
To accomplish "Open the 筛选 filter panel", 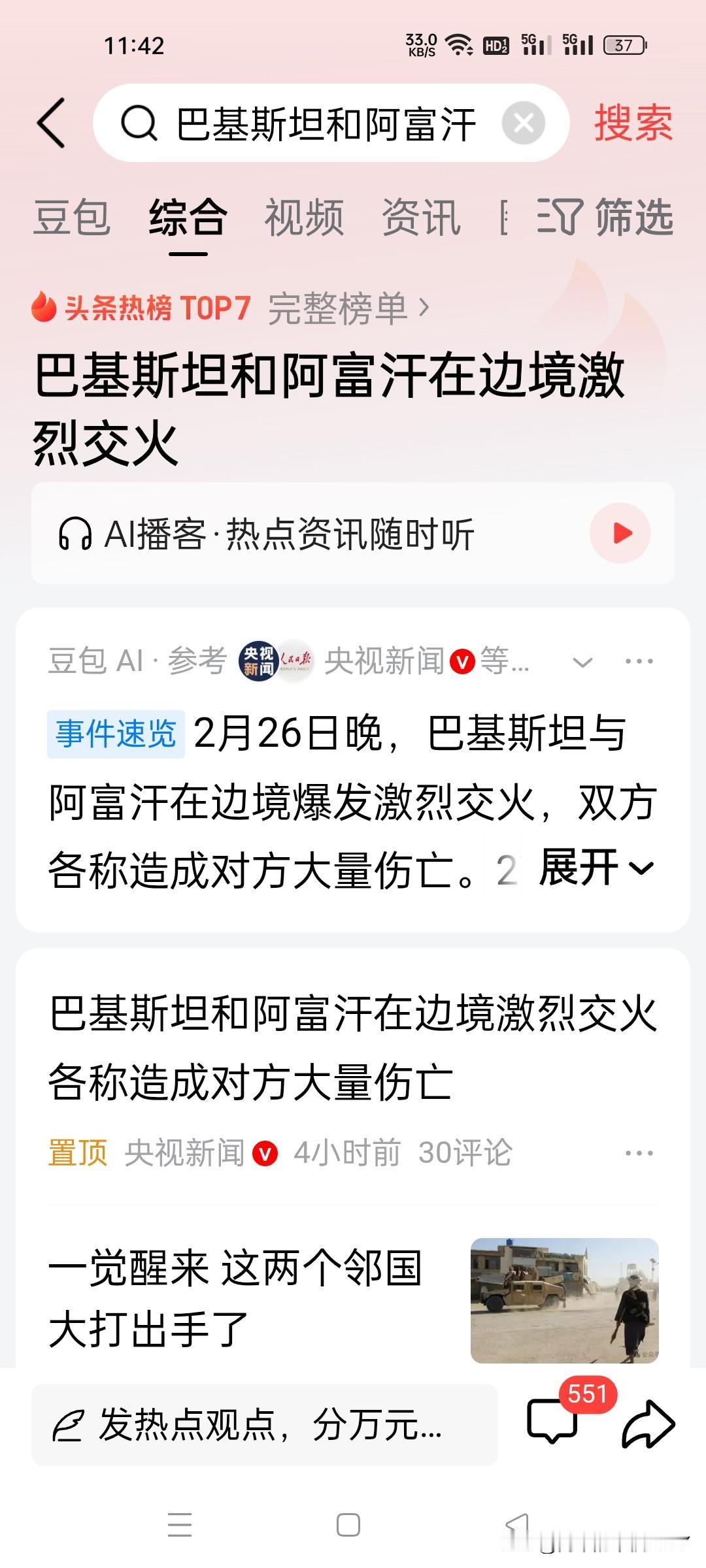I will [x=608, y=221].
